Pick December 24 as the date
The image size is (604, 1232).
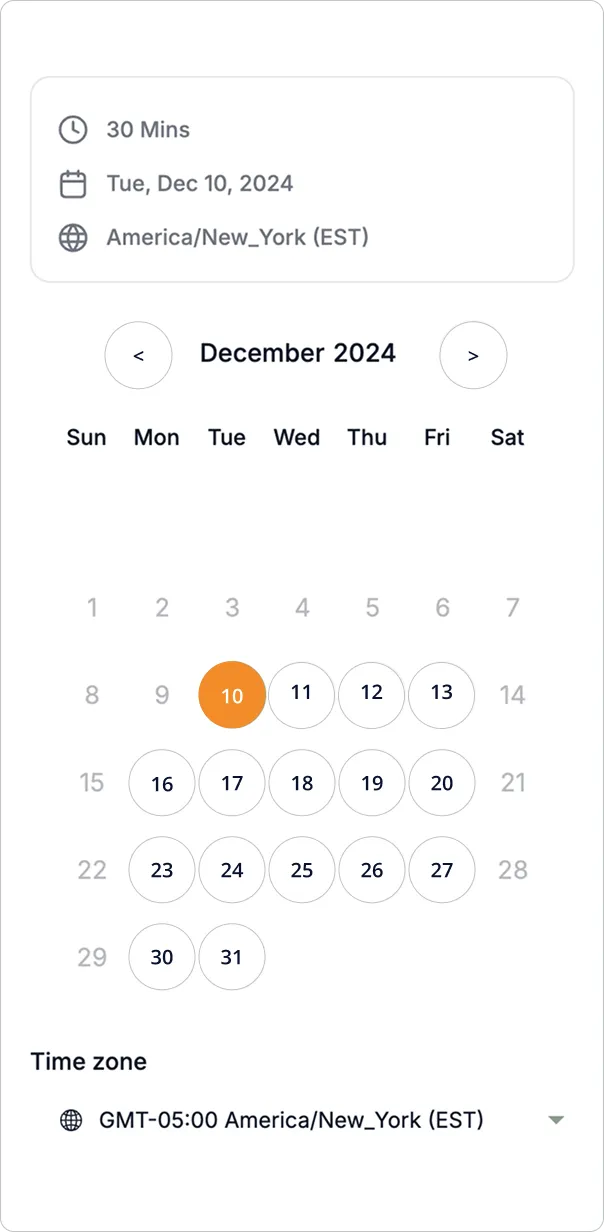pyautogui.click(x=232, y=870)
